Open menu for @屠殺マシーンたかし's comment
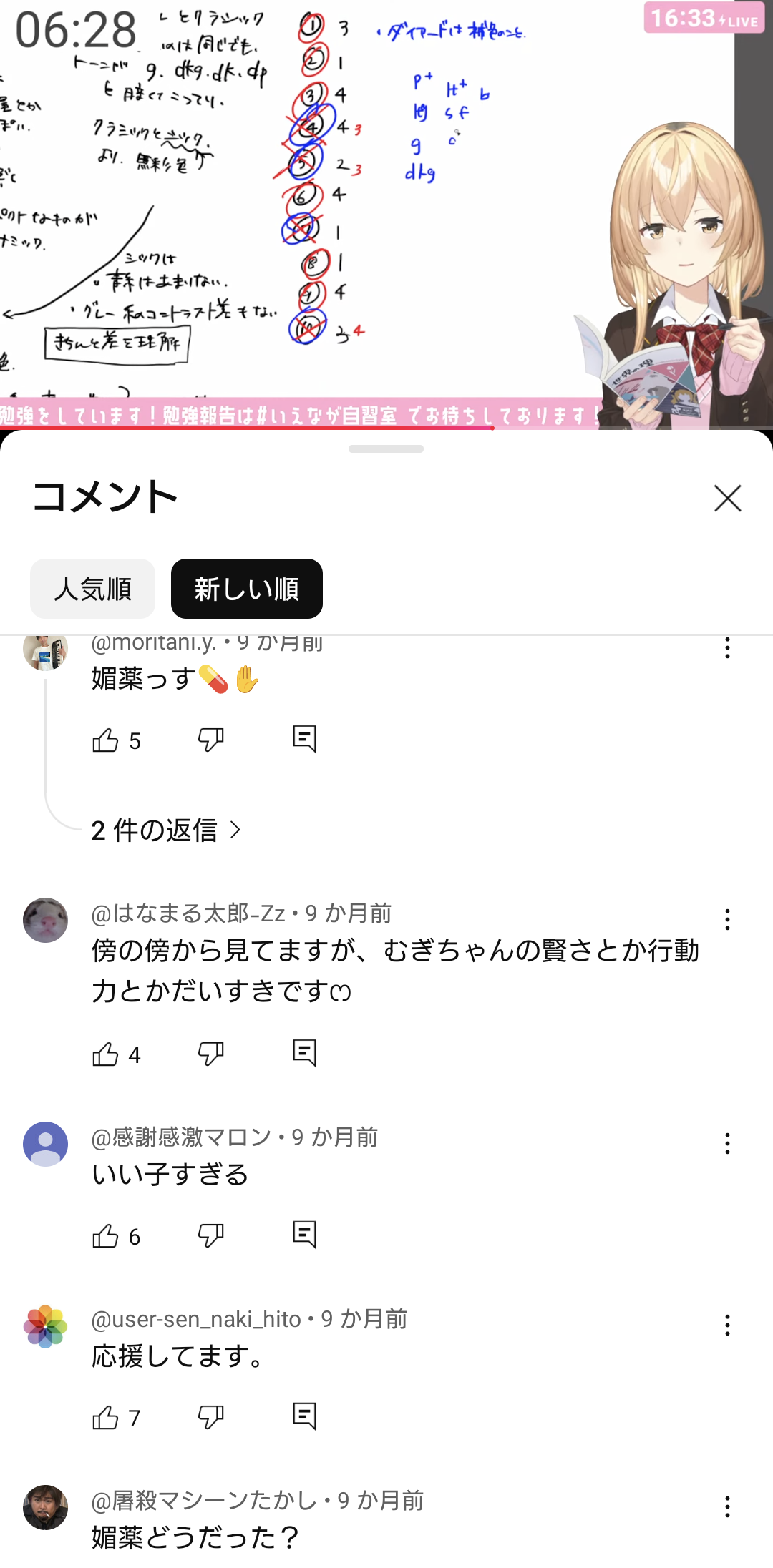 (727, 1506)
